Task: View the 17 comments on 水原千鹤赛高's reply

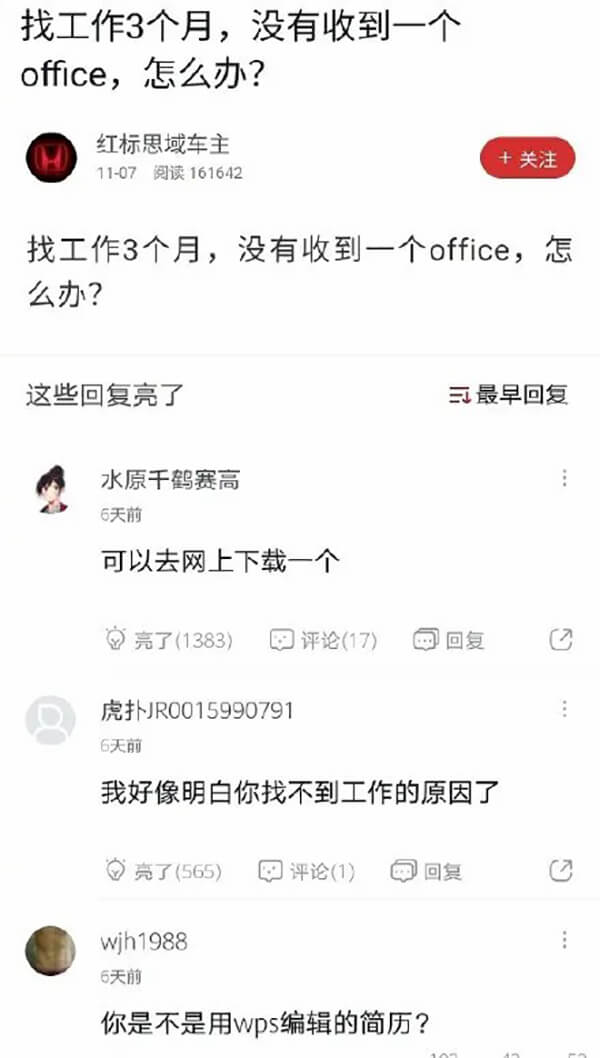Action: pyautogui.click(x=323, y=640)
